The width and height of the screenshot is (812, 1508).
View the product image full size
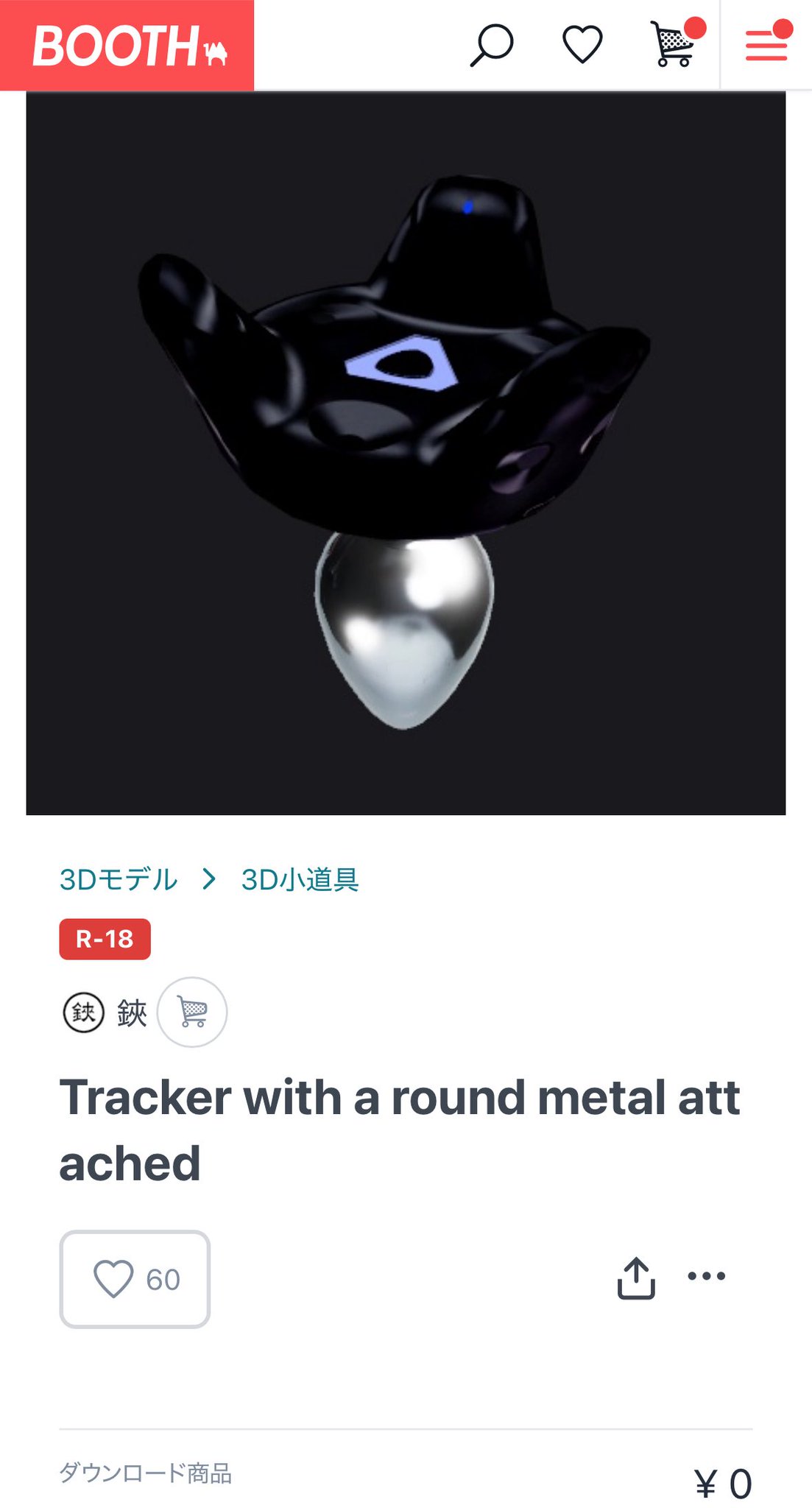406,453
